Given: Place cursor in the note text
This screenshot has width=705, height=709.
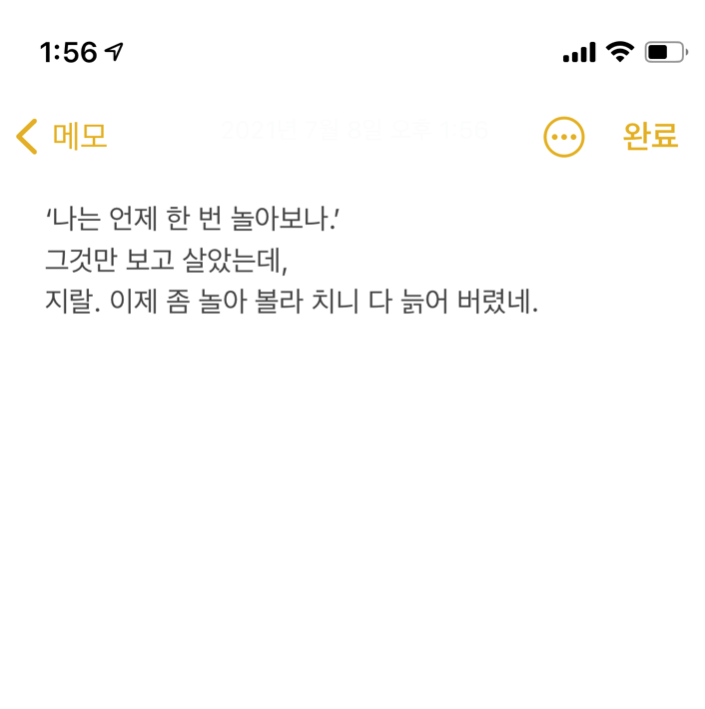Looking at the screenshot, I should pos(292,260).
